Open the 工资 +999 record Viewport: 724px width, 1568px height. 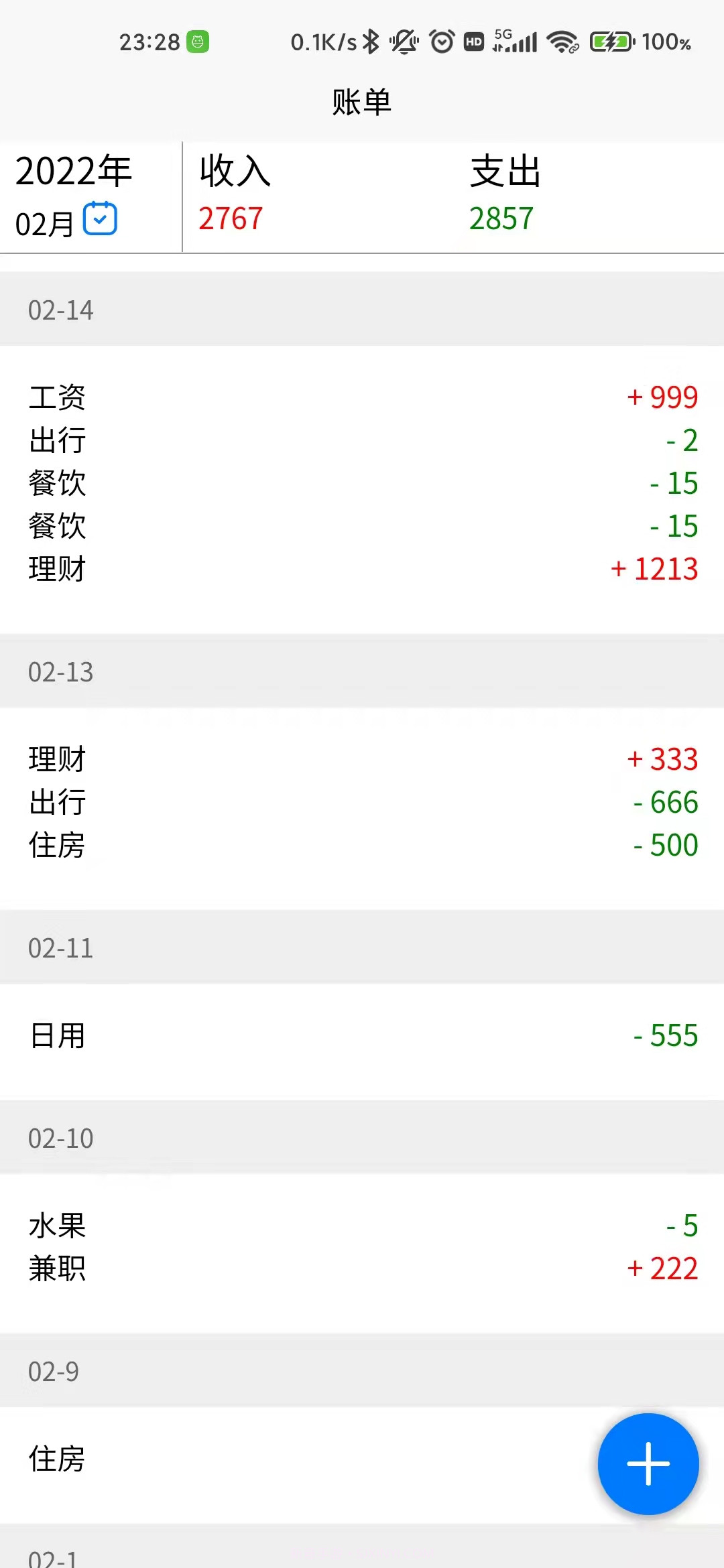coord(362,397)
